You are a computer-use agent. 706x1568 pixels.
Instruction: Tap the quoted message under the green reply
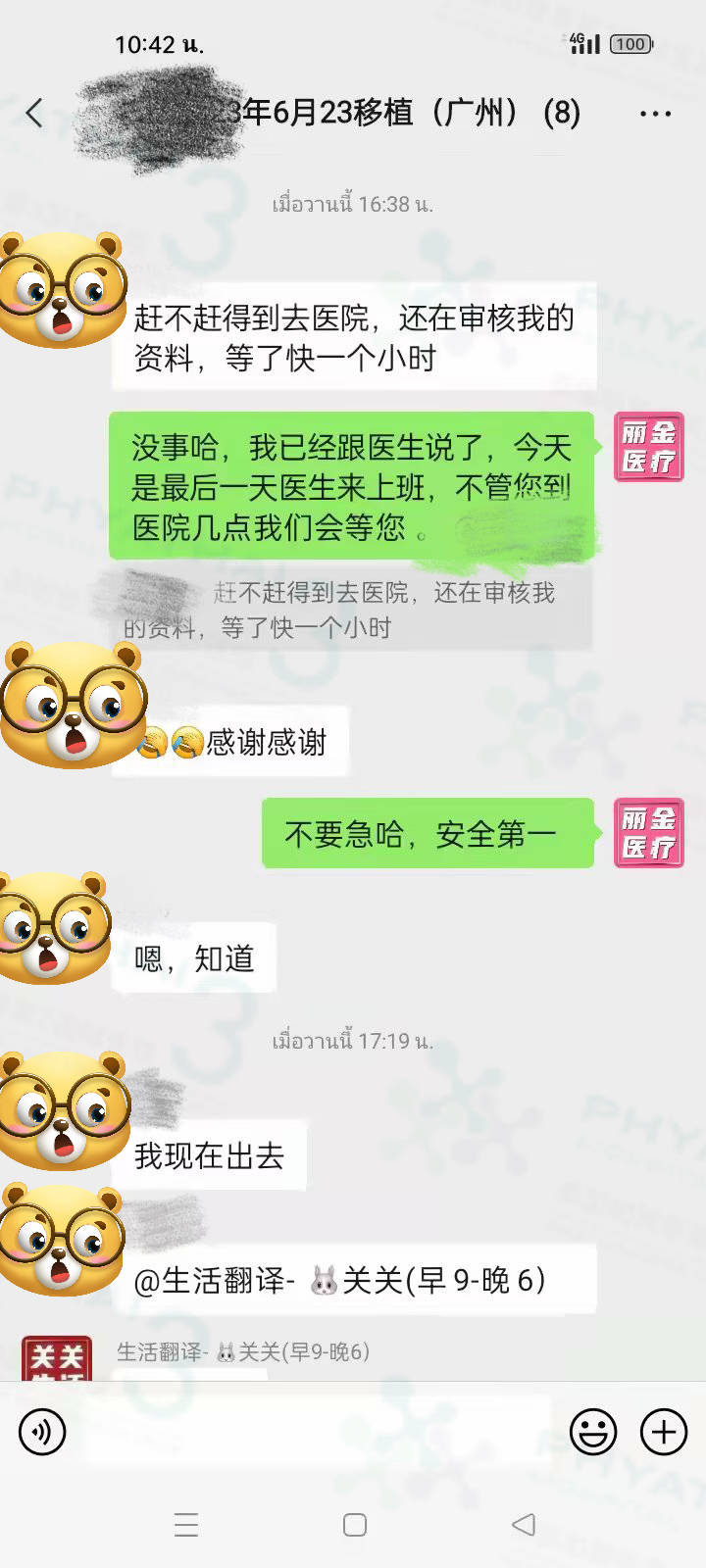(x=353, y=609)
